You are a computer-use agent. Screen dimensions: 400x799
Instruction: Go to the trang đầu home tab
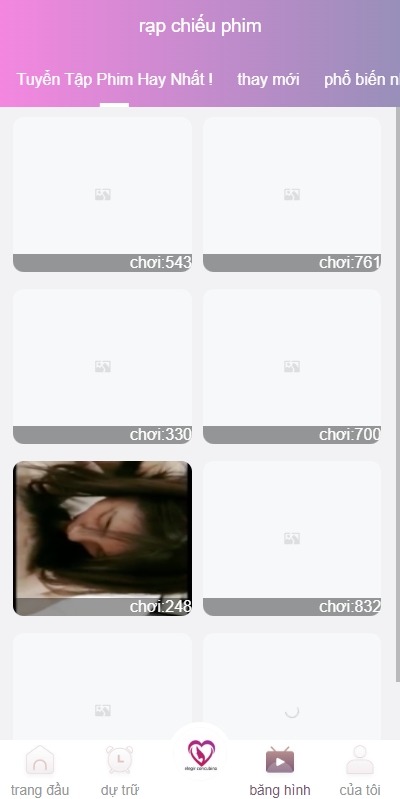pyautogui.click(x=40, y=770)
